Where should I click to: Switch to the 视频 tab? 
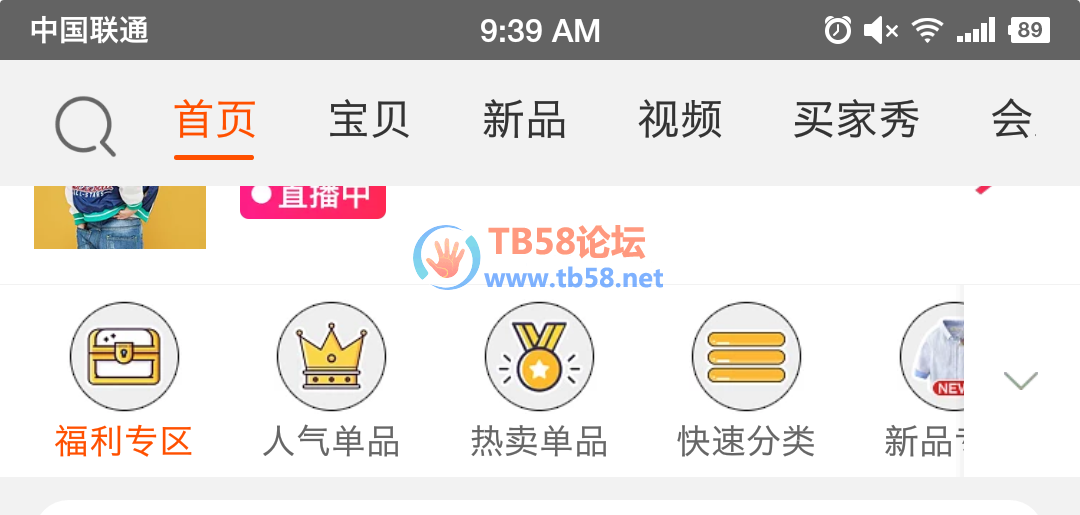click(680, 121)
